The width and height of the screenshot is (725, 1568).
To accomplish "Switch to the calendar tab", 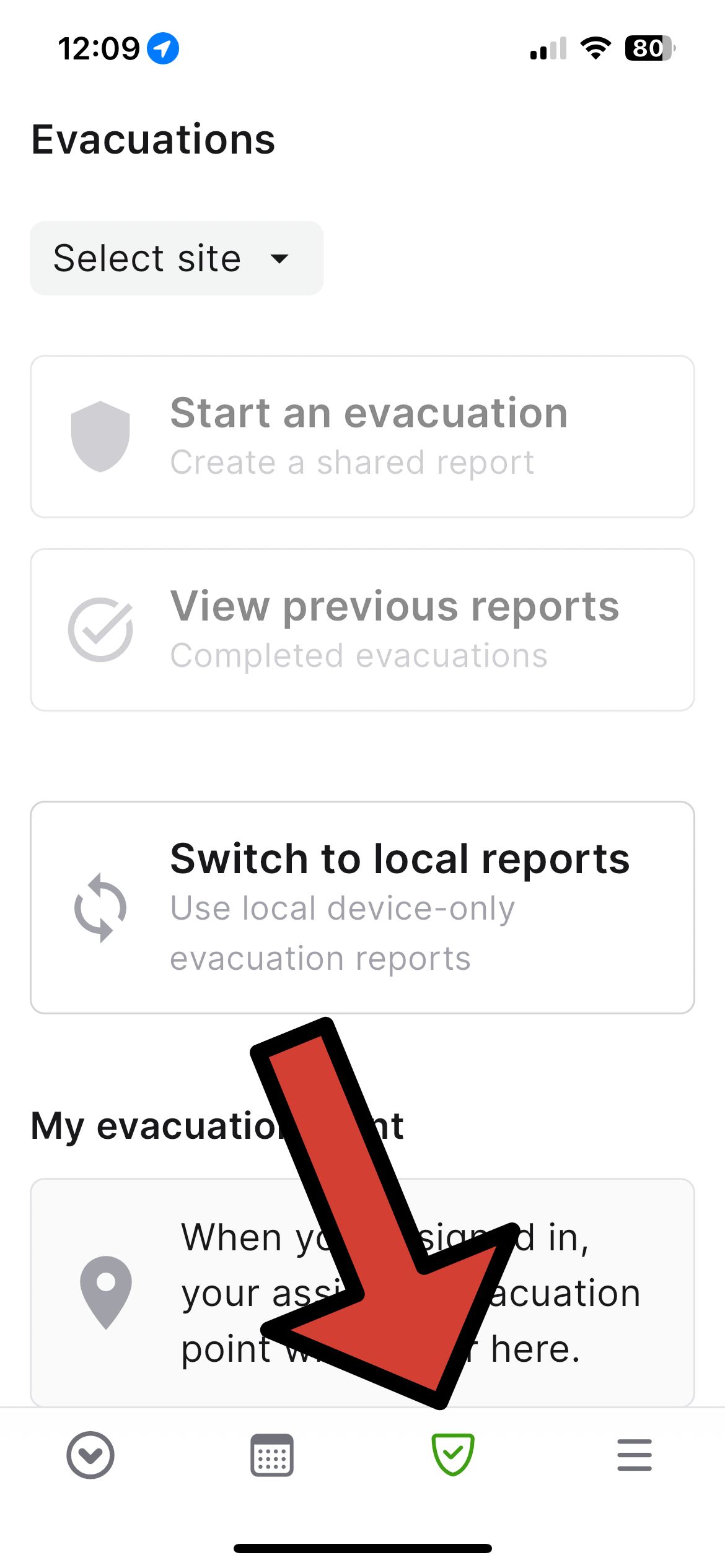I will (x=272, y=1455).
